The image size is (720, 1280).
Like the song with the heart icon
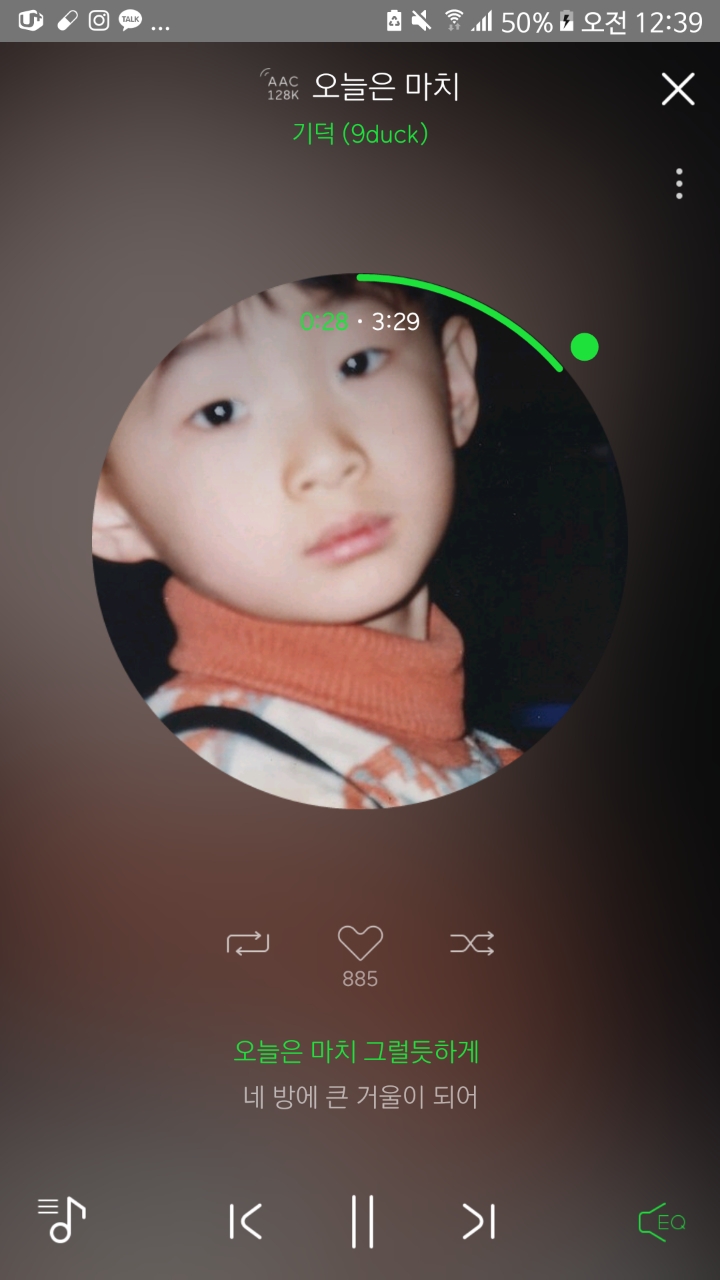360,943
